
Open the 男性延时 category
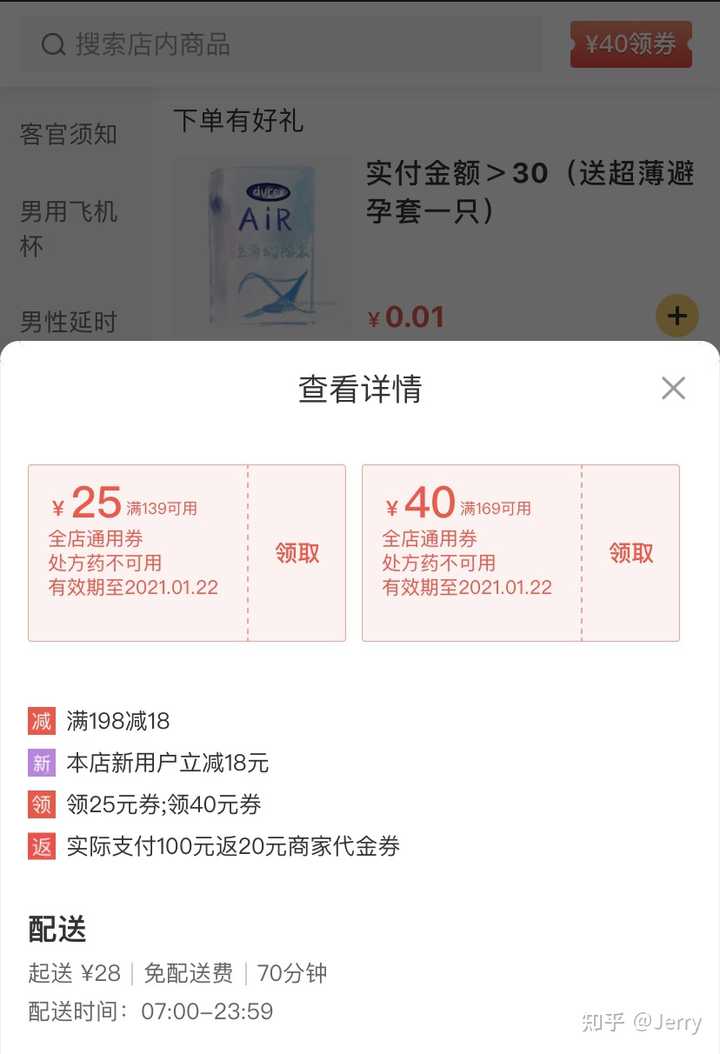click(69, 322)
